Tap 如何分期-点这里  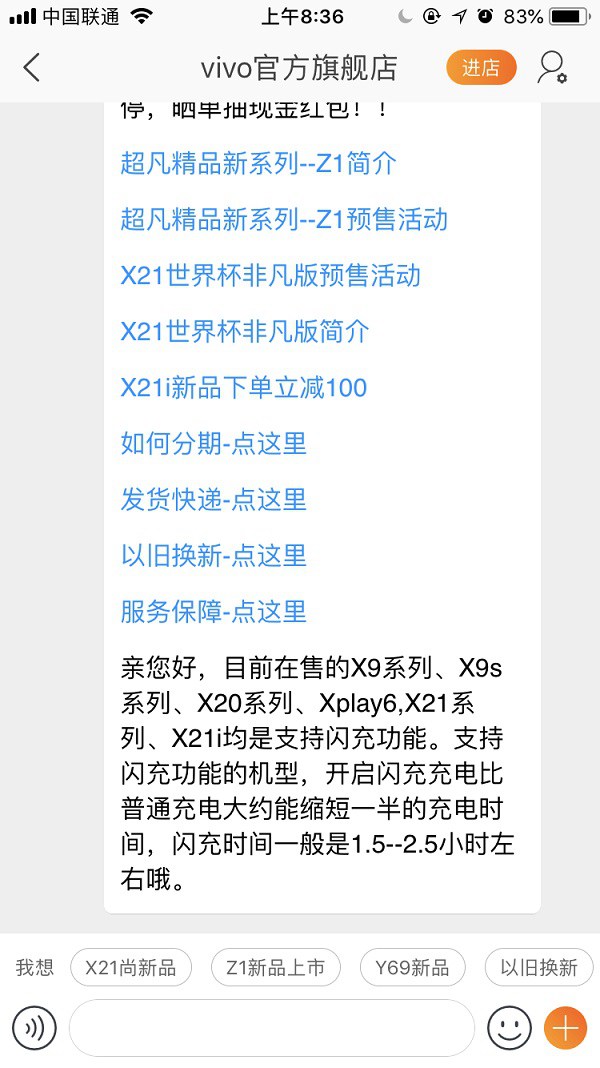point(213,444)
